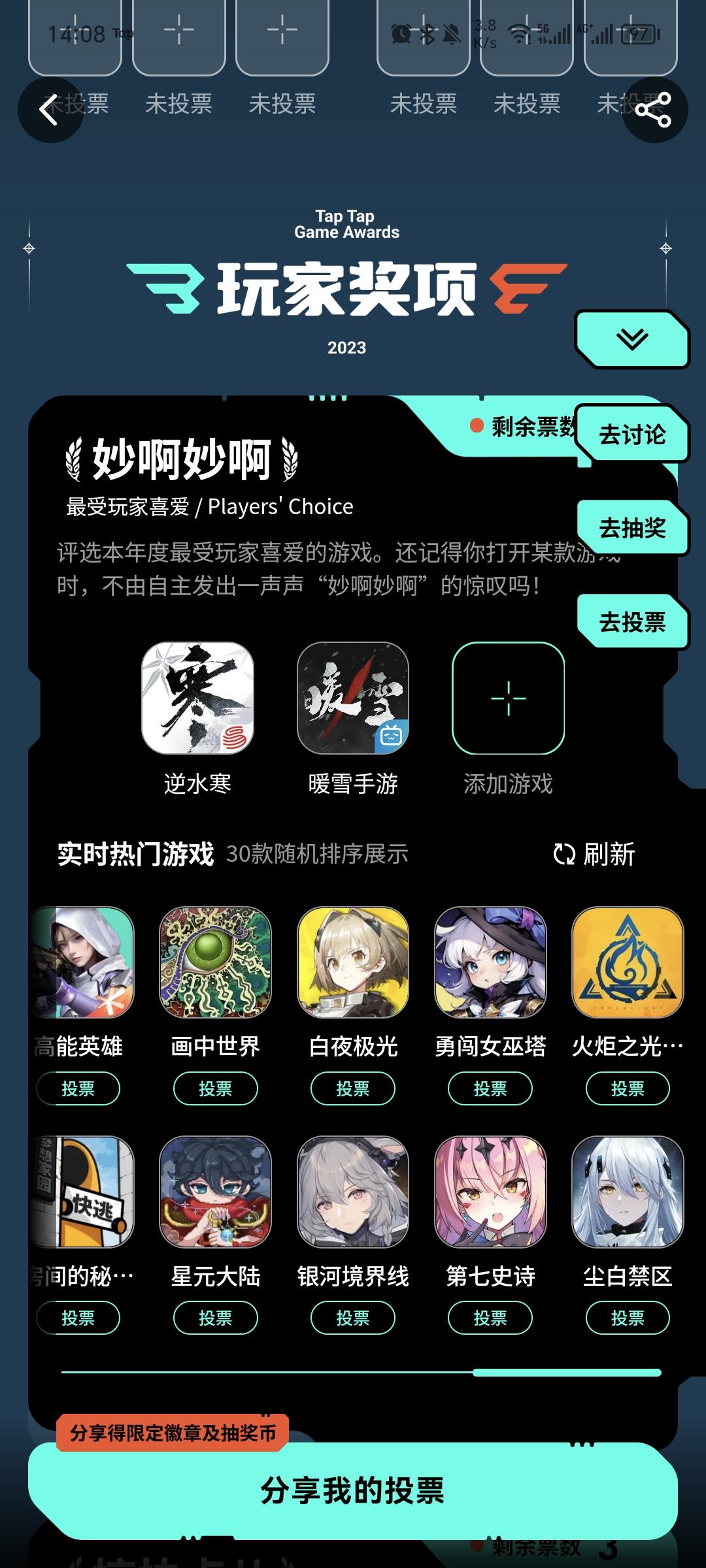
Task: Open the 去投票 navigation tab
Action: coord(633,623)
